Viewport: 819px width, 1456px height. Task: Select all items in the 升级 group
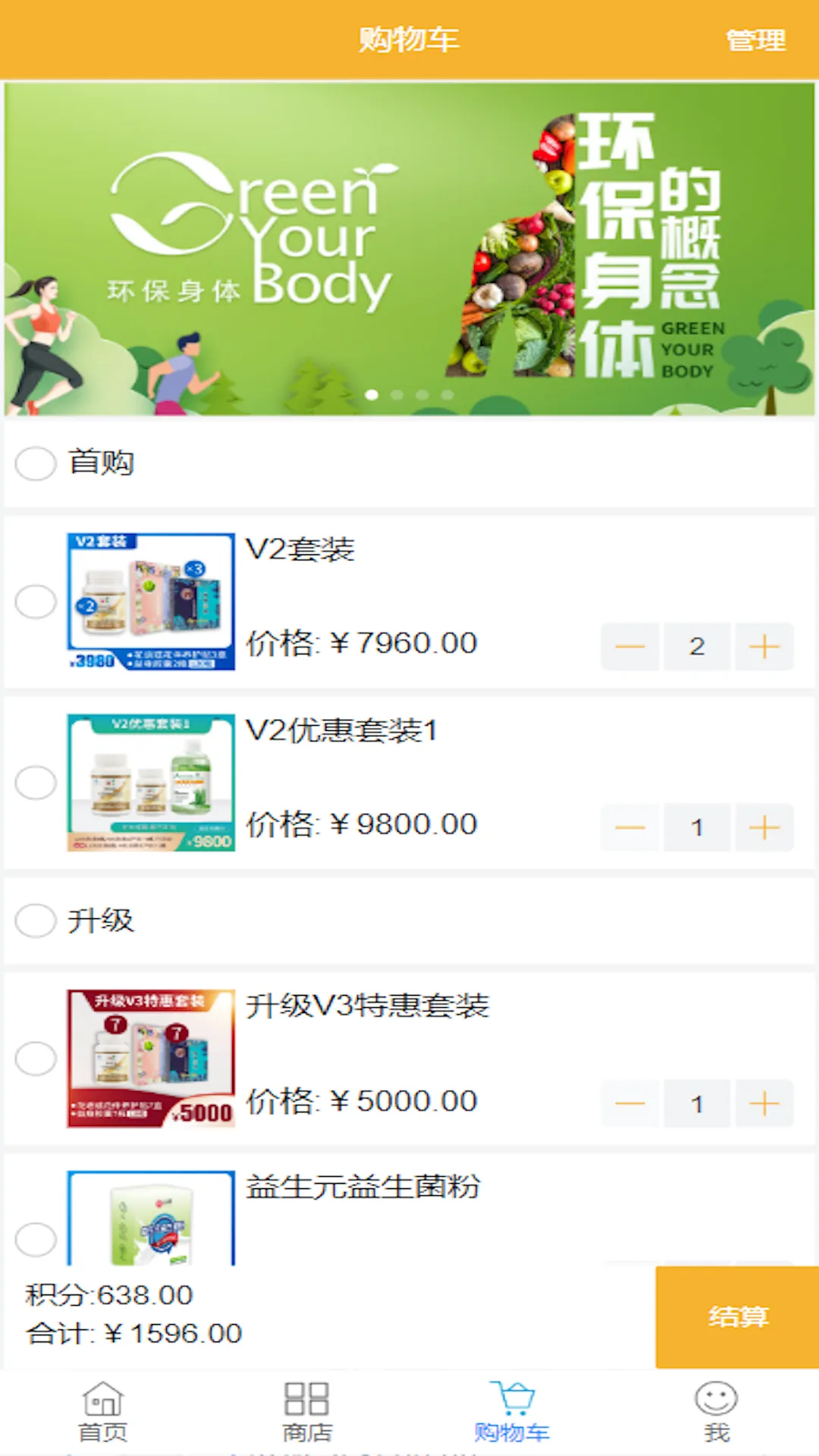pyautogui.click(x=36, y=921)
